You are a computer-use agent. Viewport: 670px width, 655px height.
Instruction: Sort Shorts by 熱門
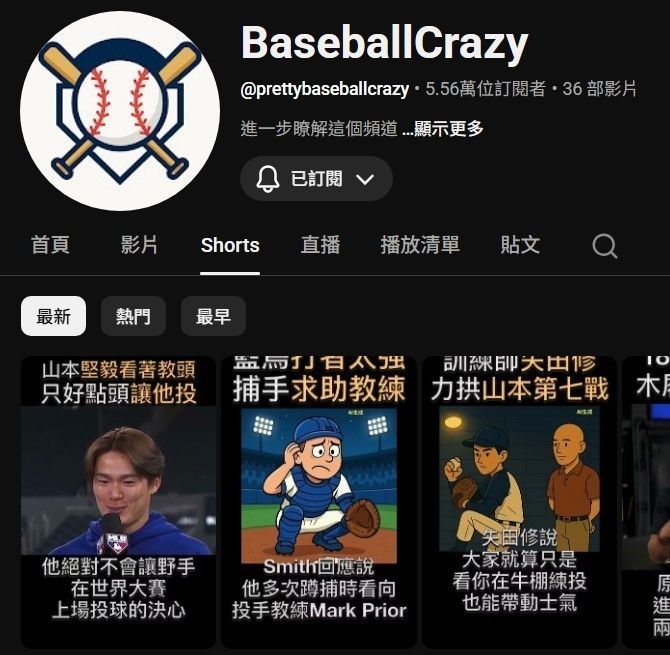tap(133, 317)
